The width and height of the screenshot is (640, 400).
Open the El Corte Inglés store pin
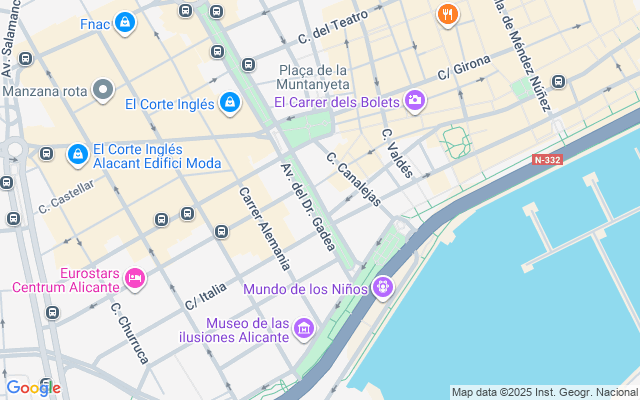[x=230, y=102]
